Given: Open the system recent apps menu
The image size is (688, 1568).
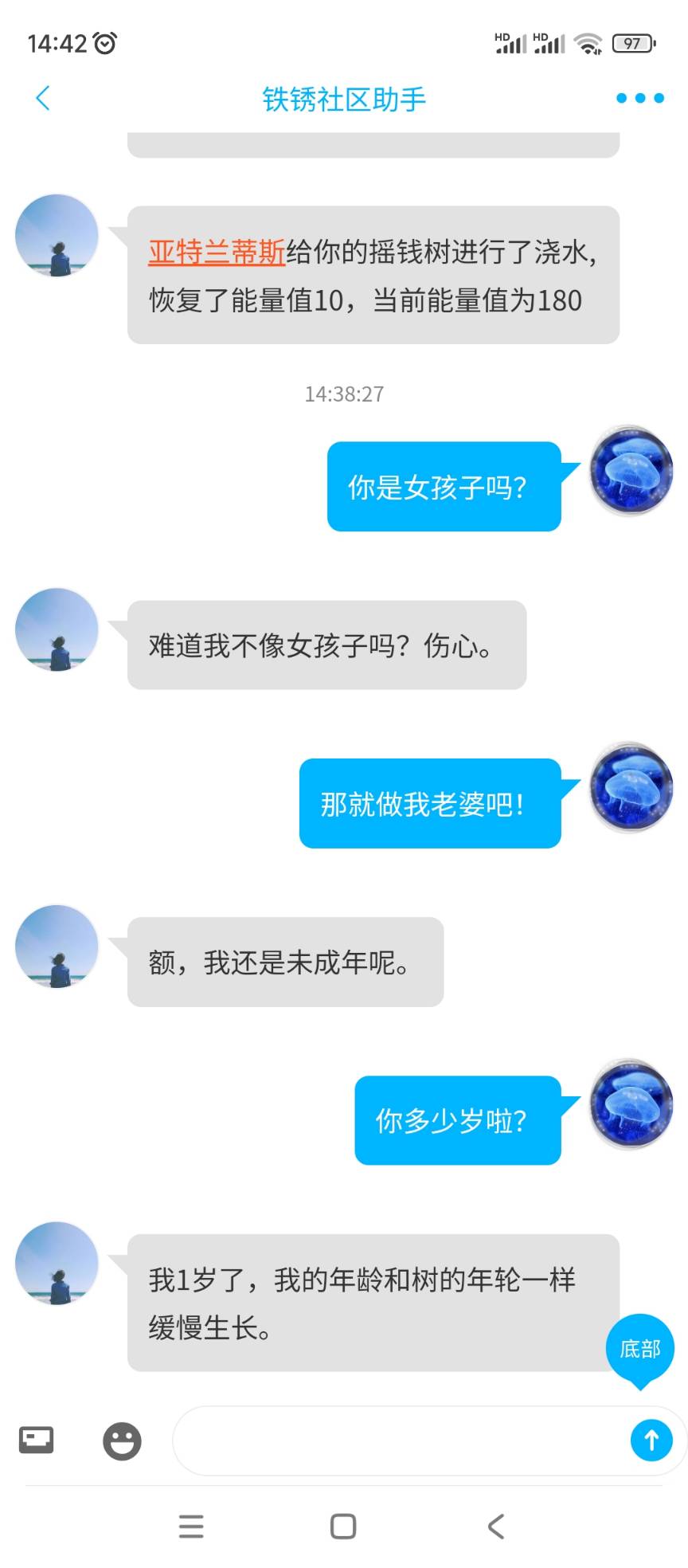Looking at the screenshot, I should 191,1526.
